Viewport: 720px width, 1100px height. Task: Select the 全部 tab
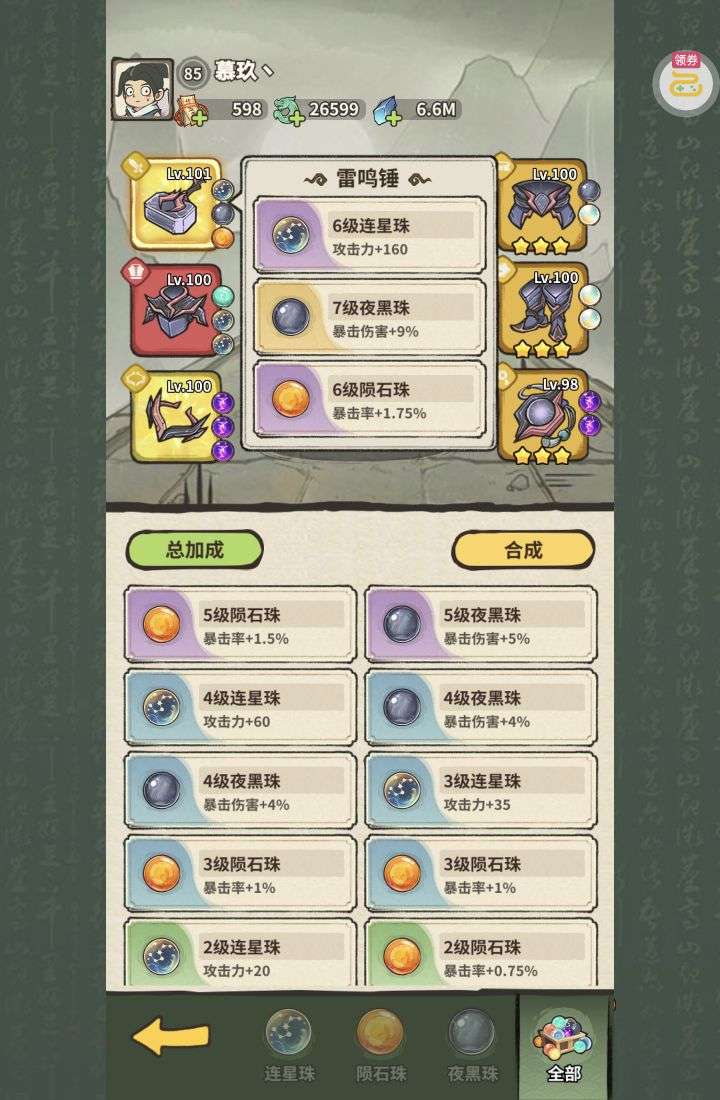pyautogui.click(x=564, y=1045)
